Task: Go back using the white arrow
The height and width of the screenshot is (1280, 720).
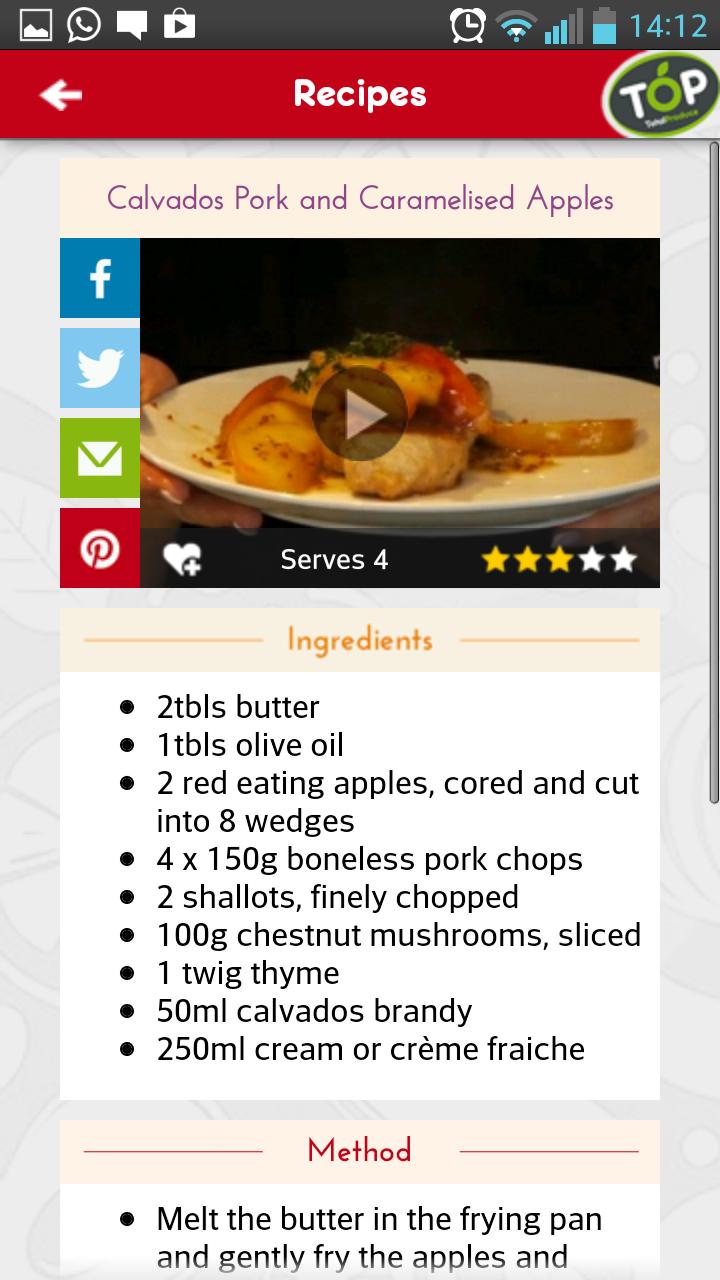Action: 61,95
